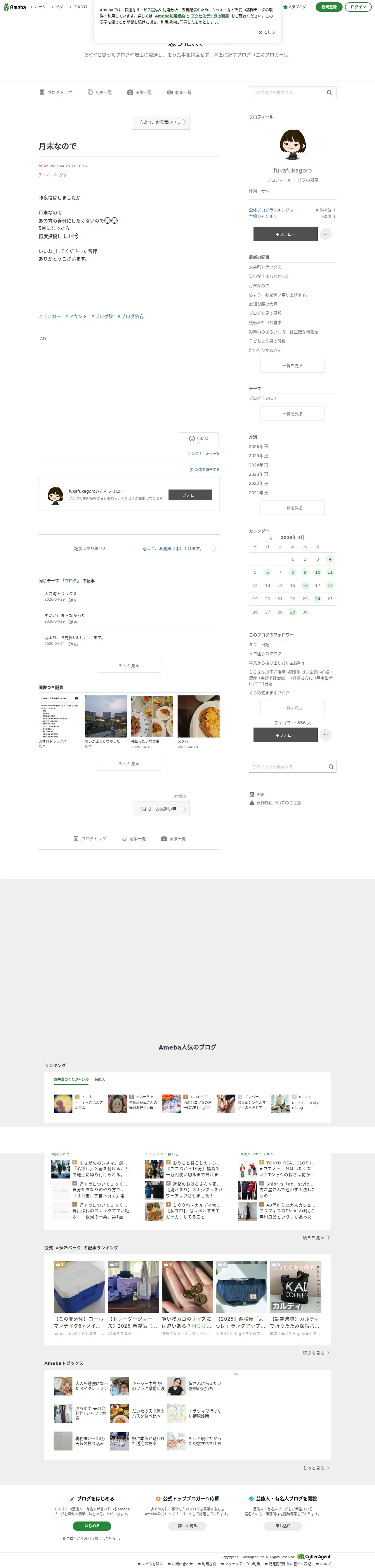
Task: Go to previous month in calendar
Action: coord(271,538)
